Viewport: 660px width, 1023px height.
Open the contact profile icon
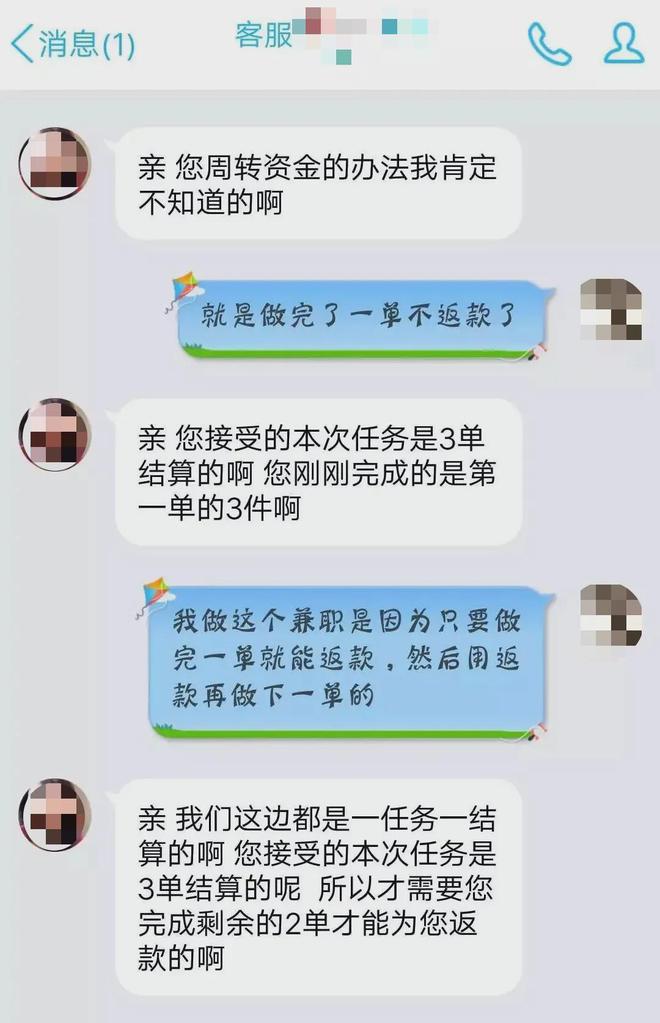tap(623, 43)
